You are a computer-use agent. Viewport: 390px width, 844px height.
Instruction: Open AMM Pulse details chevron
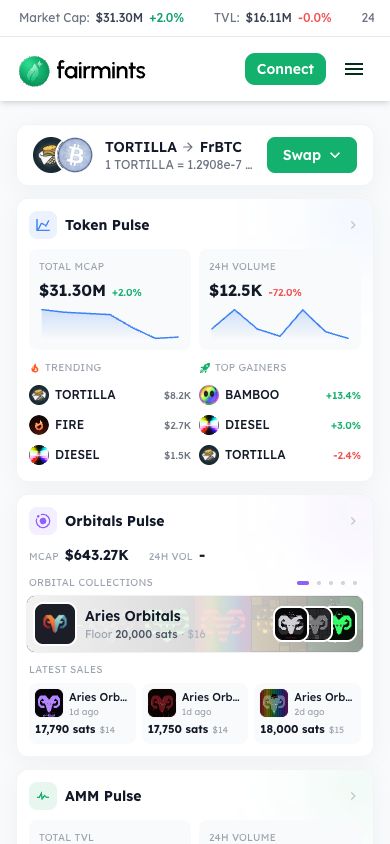353,796
